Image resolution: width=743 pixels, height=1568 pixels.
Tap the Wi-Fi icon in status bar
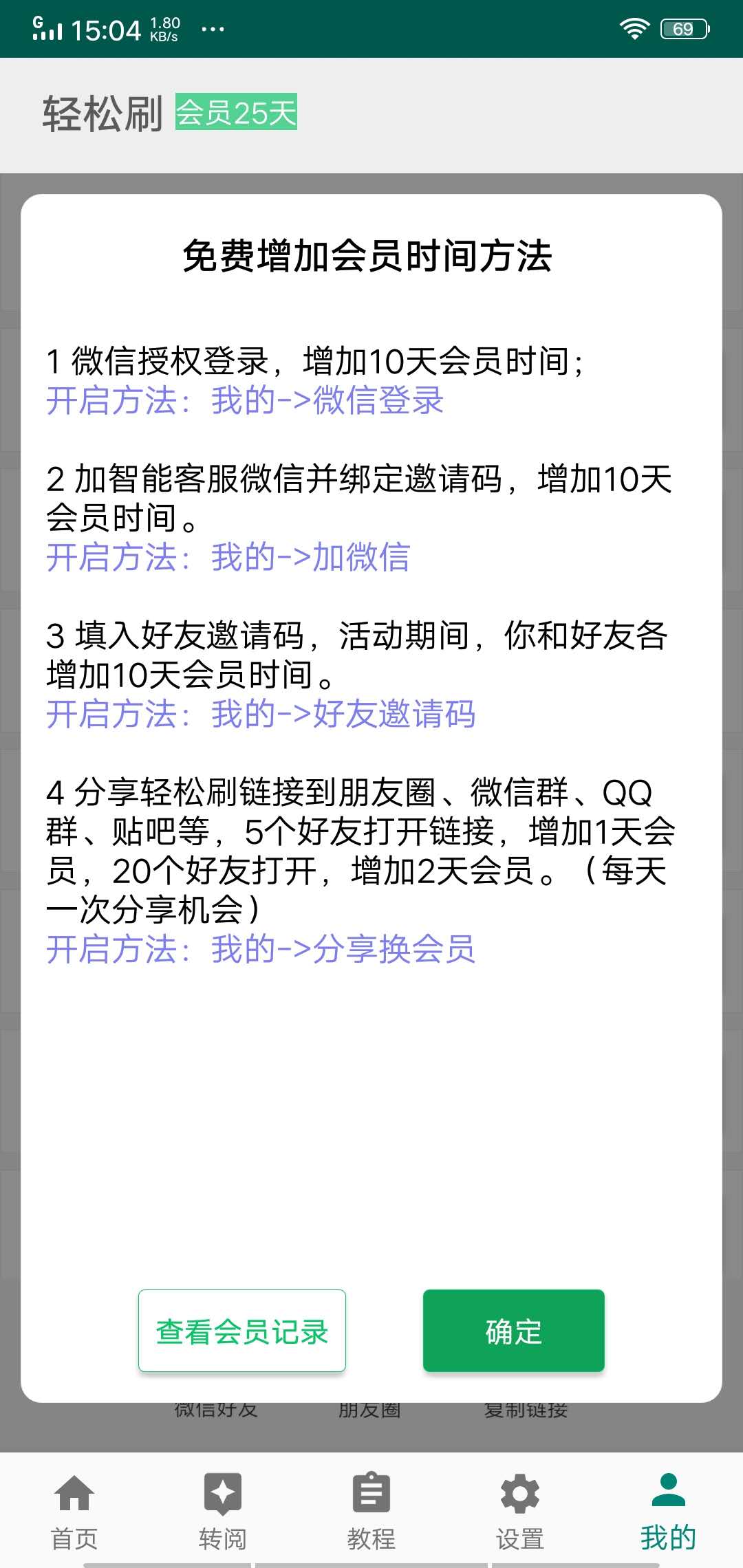(634, 28)
